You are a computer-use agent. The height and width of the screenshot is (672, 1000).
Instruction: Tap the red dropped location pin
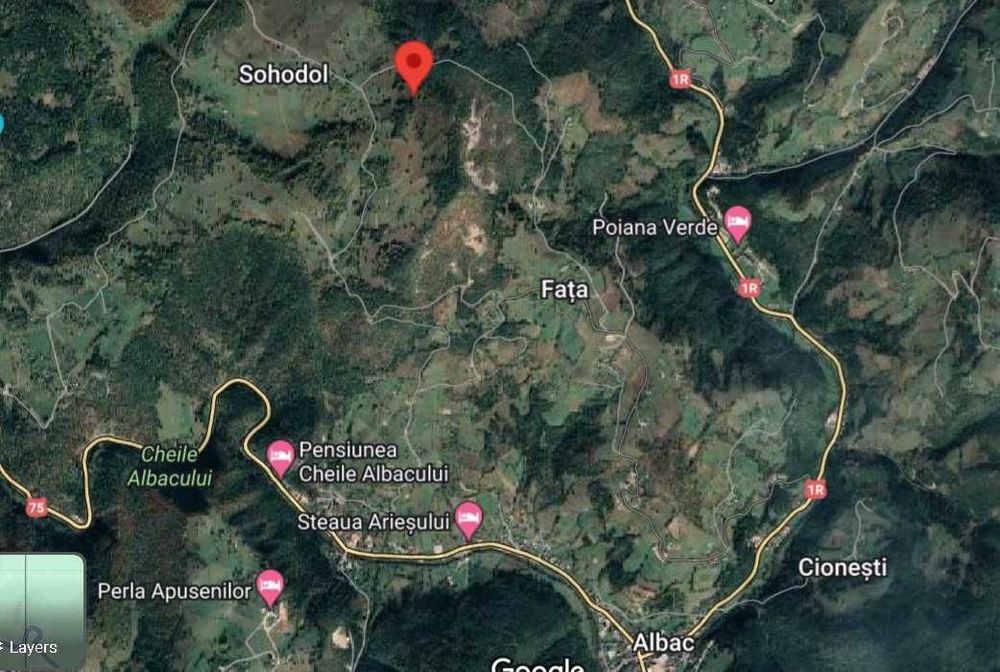click(414, 64)
